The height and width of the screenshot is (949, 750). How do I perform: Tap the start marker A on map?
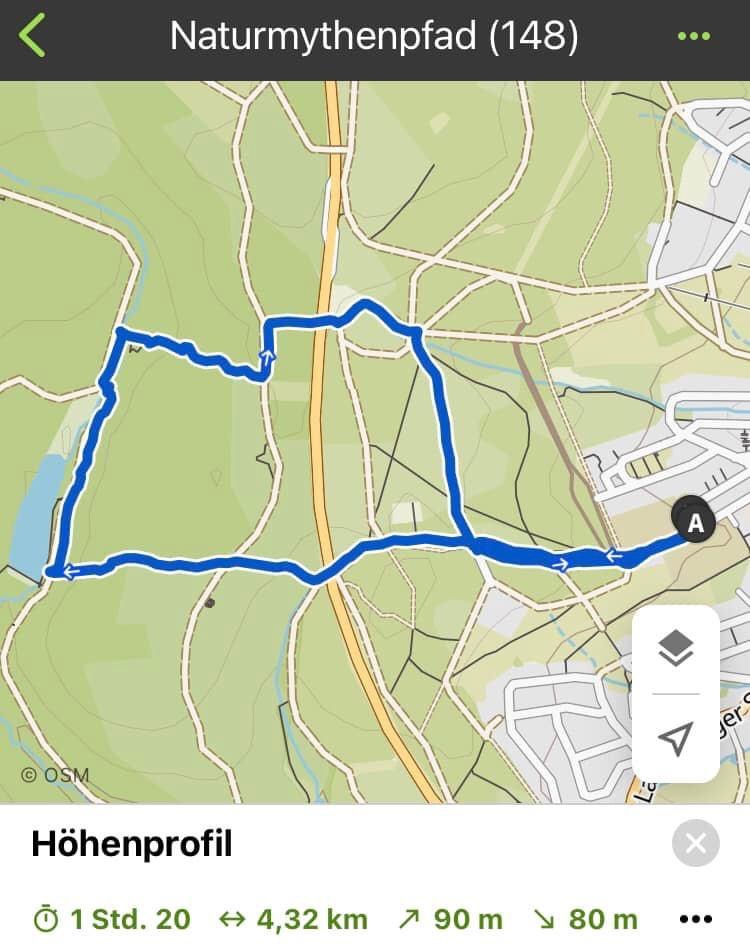point(694,521)
